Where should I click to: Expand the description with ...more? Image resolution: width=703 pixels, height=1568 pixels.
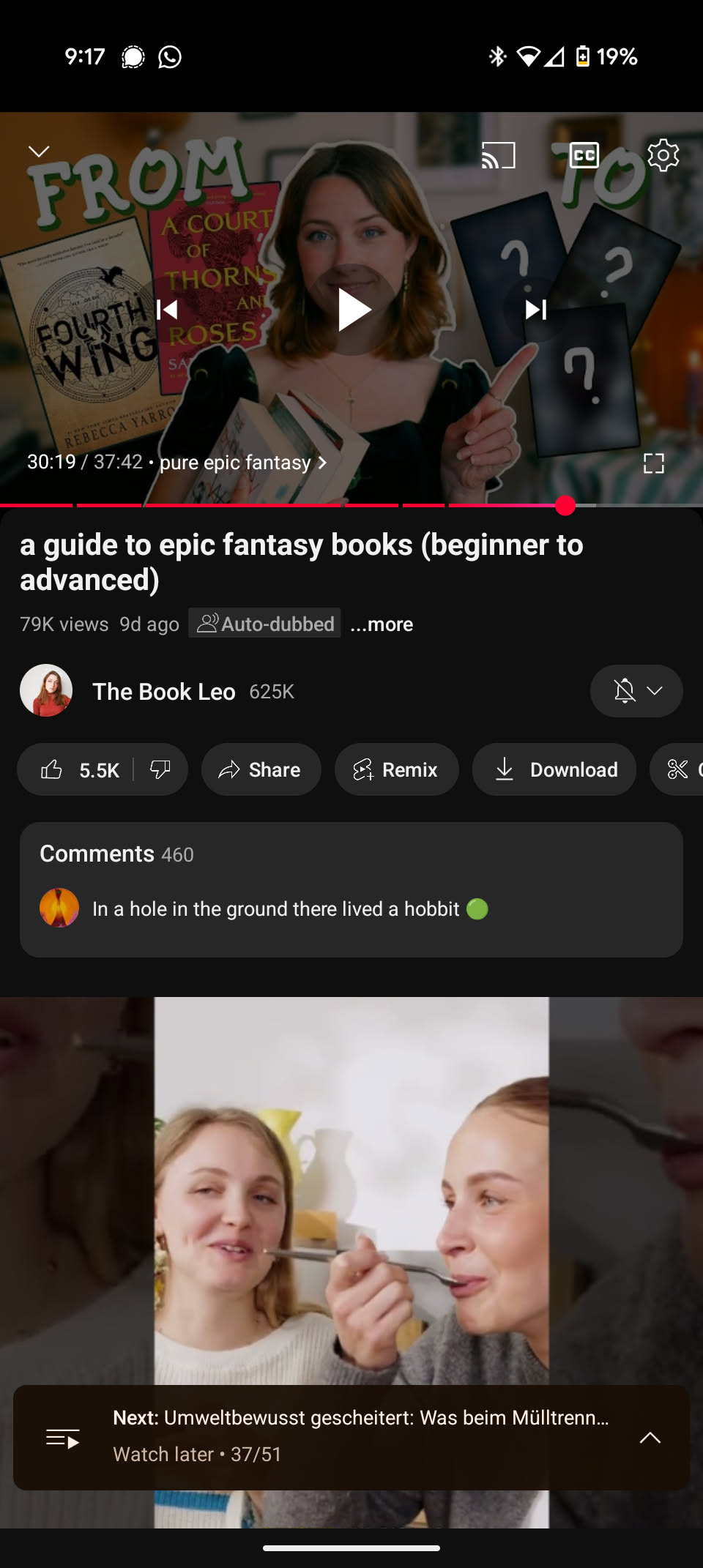(x=382, y=624)
